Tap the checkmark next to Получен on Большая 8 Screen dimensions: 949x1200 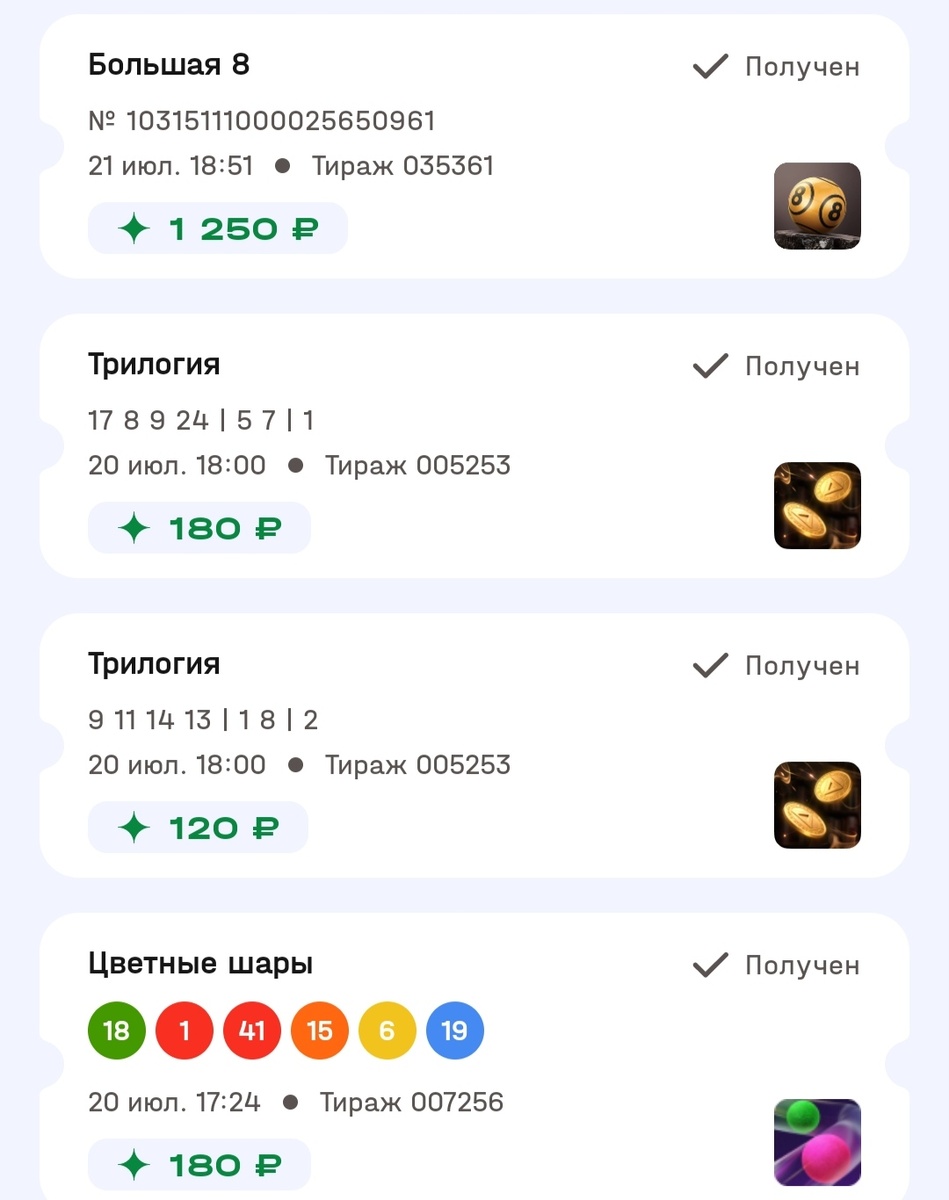point(708,66)
